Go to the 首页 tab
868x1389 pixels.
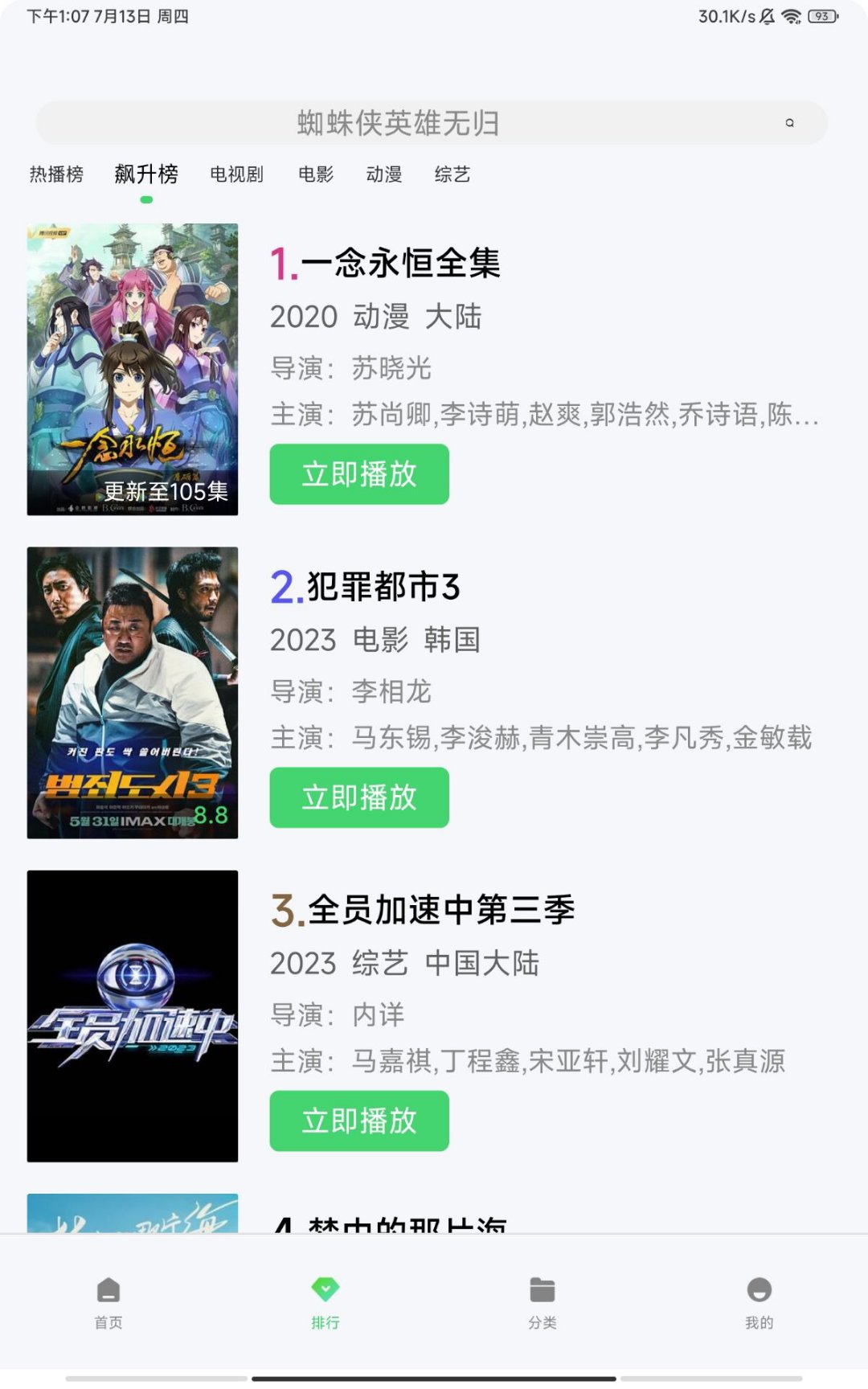click(108, 1302)
